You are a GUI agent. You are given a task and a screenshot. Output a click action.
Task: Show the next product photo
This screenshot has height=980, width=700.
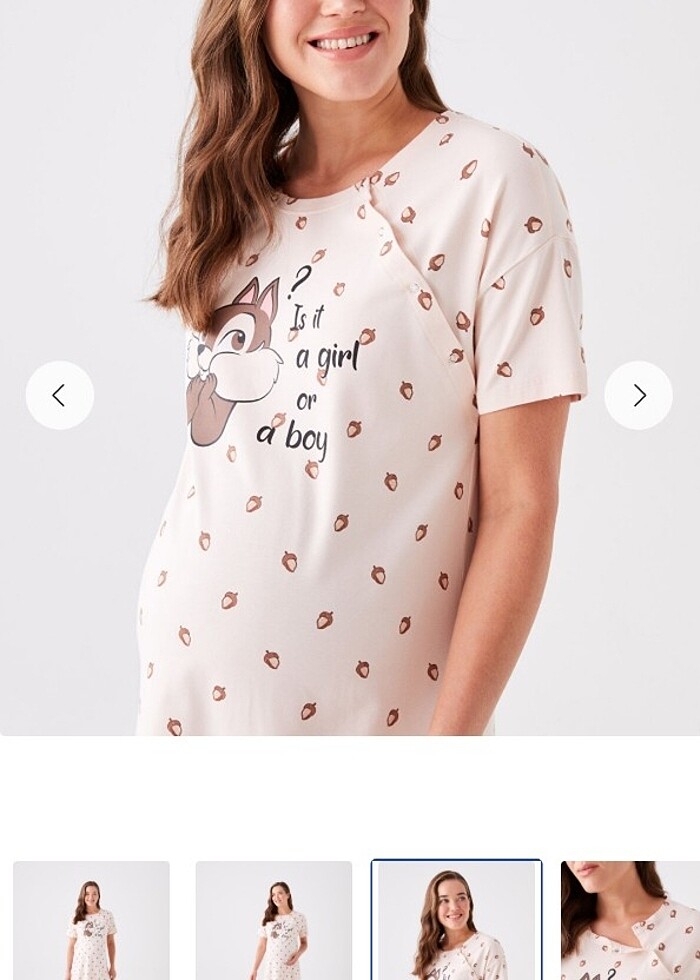pyautogui.click(x=638, y=396)
